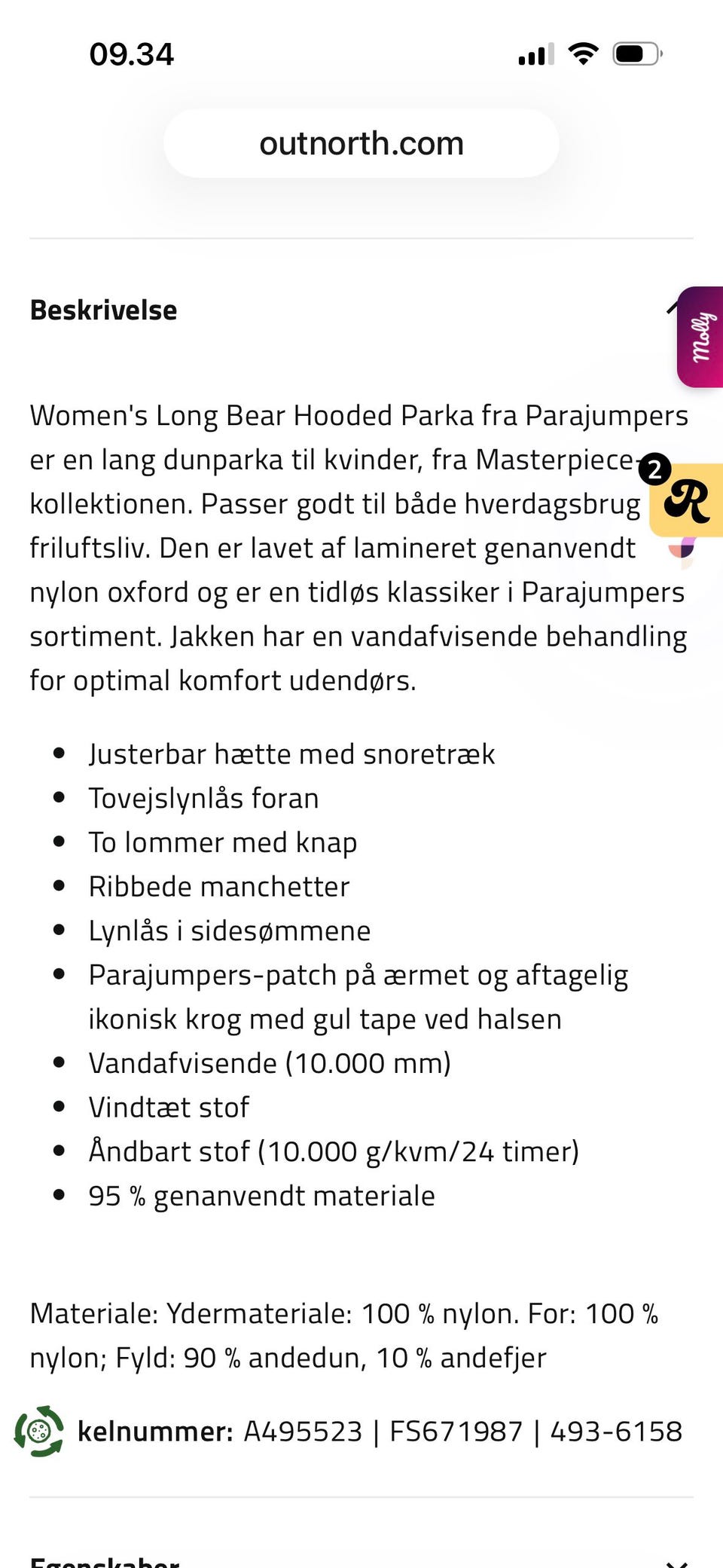Tap the outnorth.com address bar
723x1568 pixels.
tap(361, 142)
